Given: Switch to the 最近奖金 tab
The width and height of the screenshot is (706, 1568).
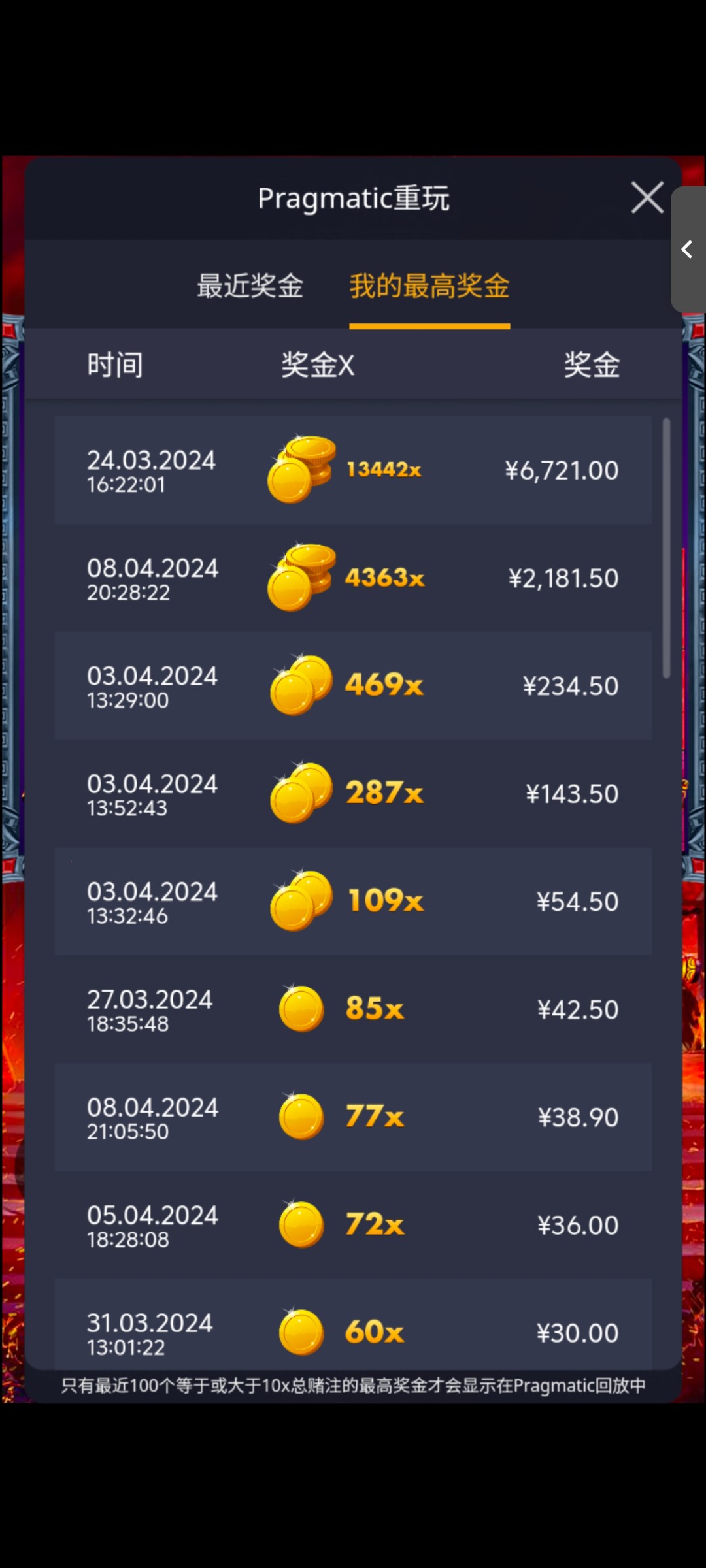Looking at the screenshot, I should 250,286.
